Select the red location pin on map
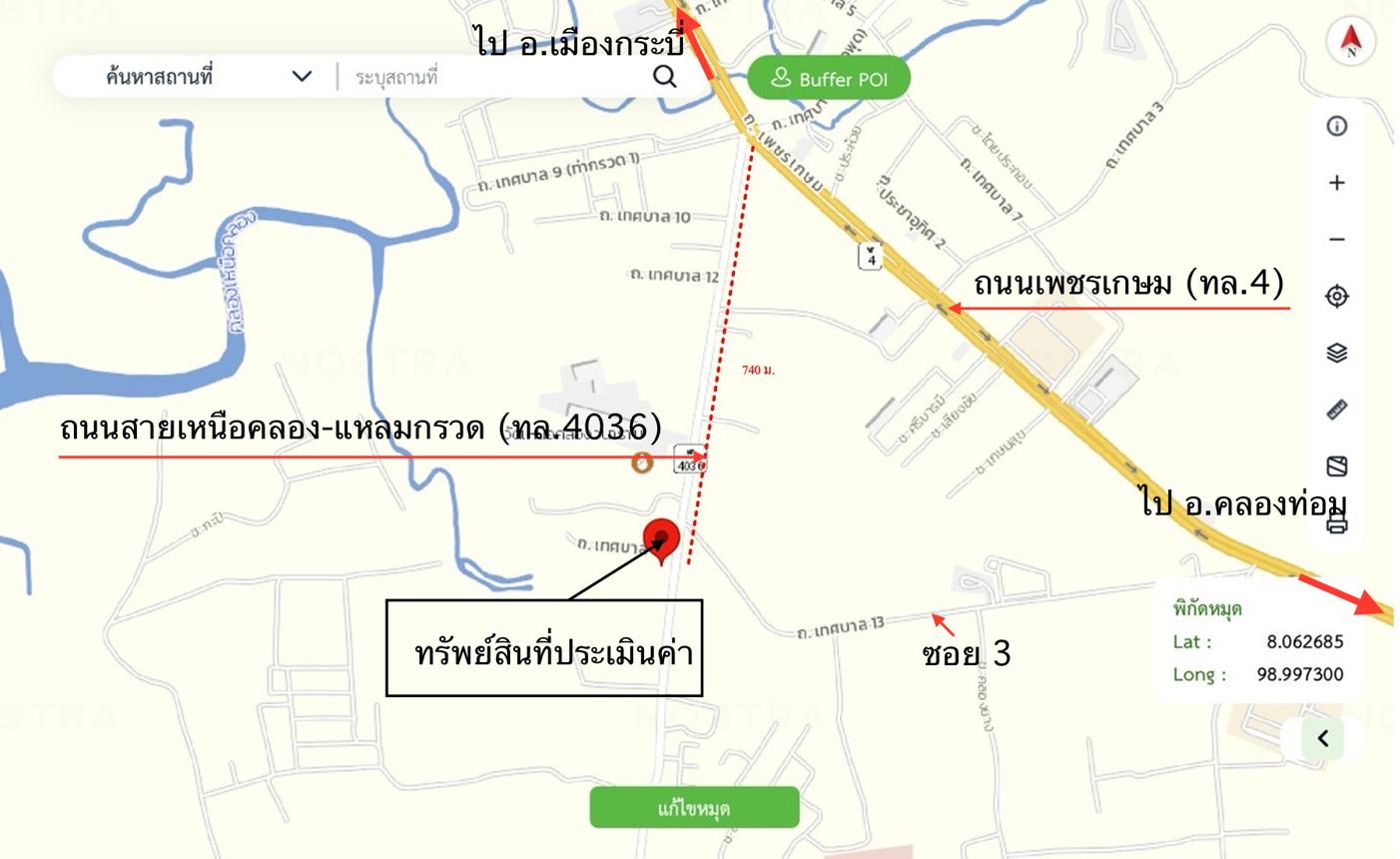The image size is (1400, 859). [661, 539]
